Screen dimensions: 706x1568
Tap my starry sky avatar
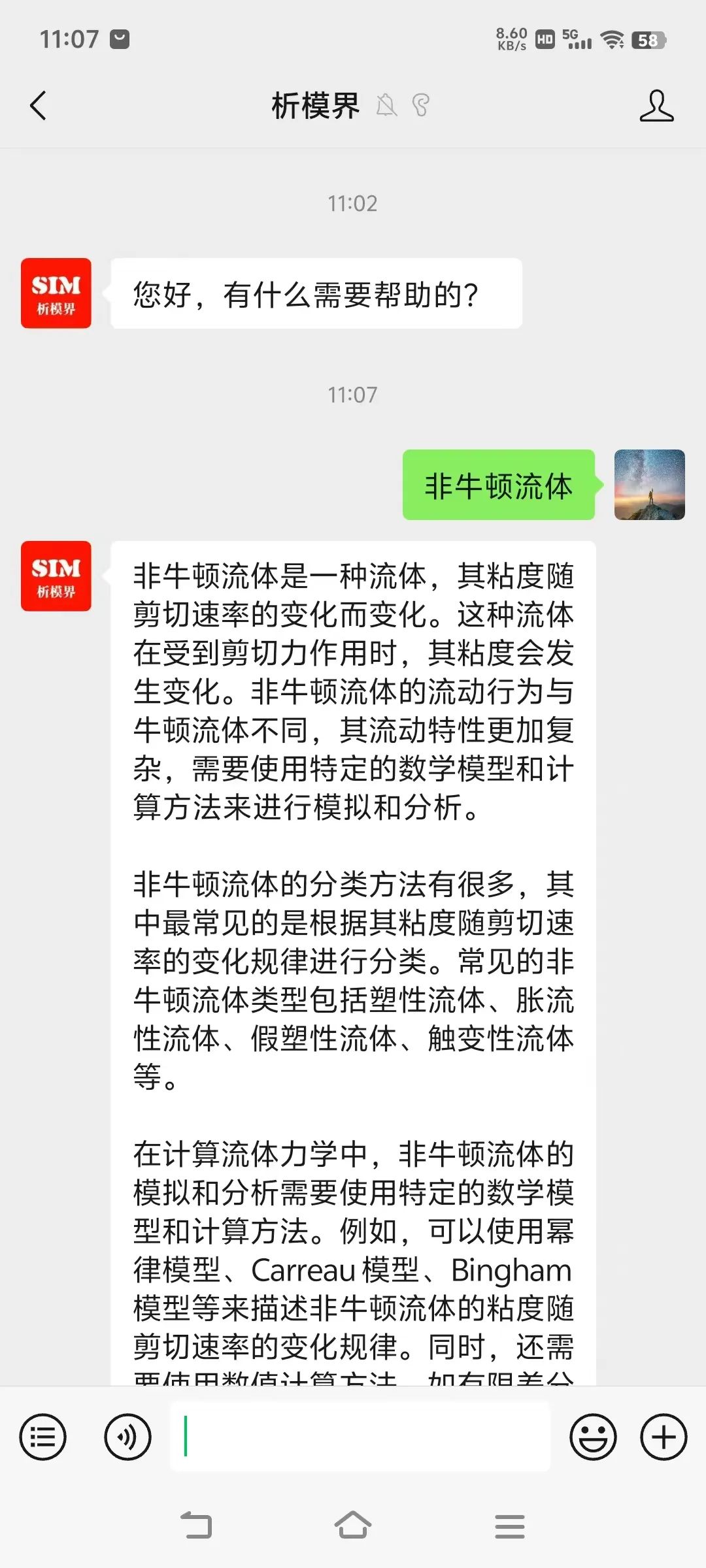coord(649,485)
